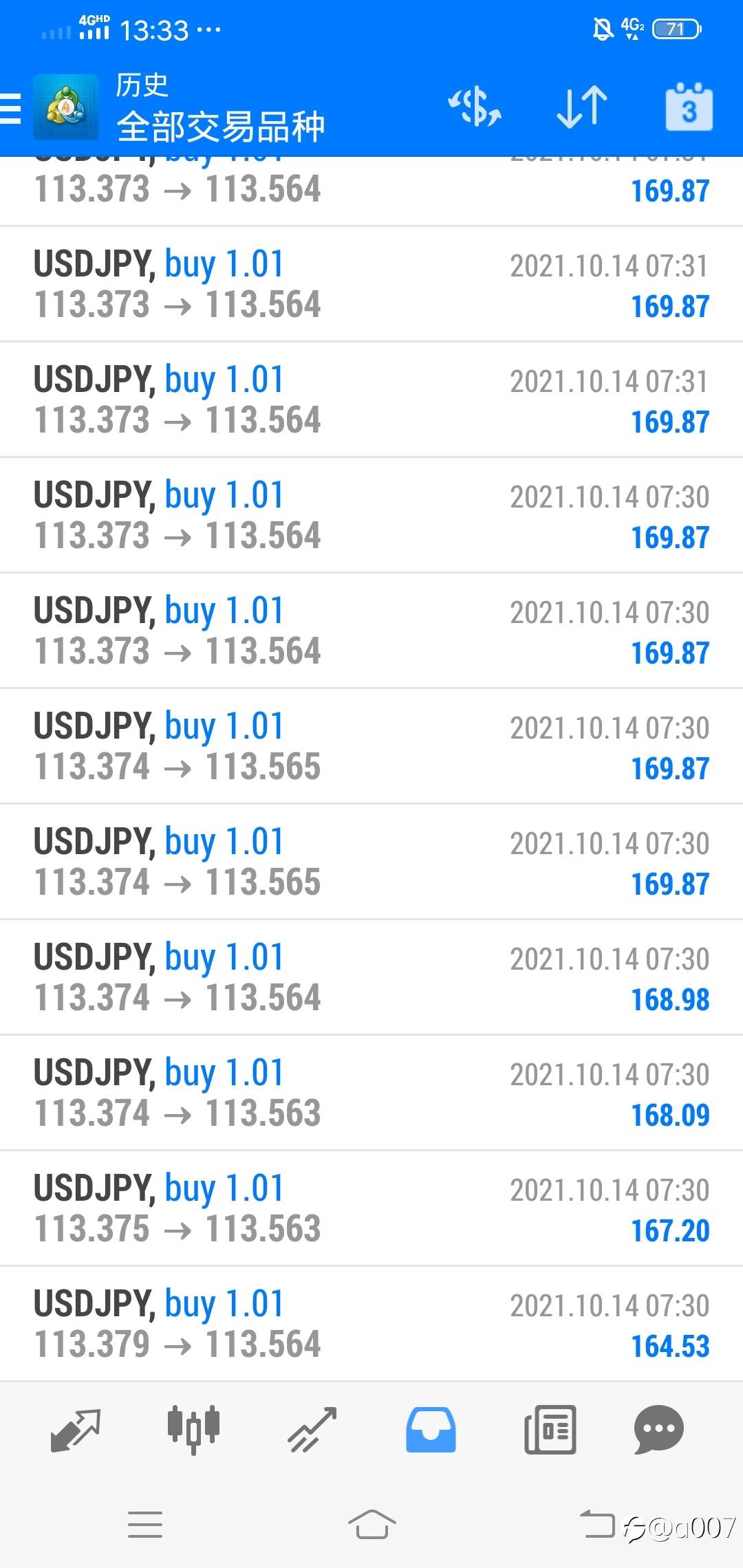The image size is (743, 1568).
Task: Tap the system recent apps button
Action: [145, 1525]
